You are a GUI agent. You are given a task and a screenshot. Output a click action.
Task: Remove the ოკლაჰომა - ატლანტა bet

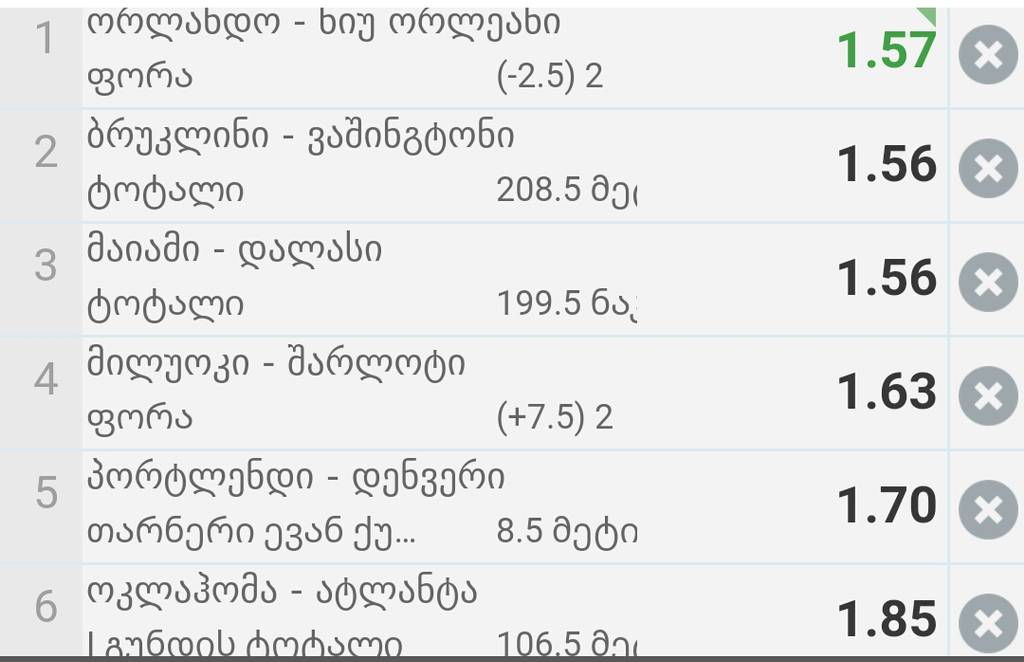tap(988, 622)
